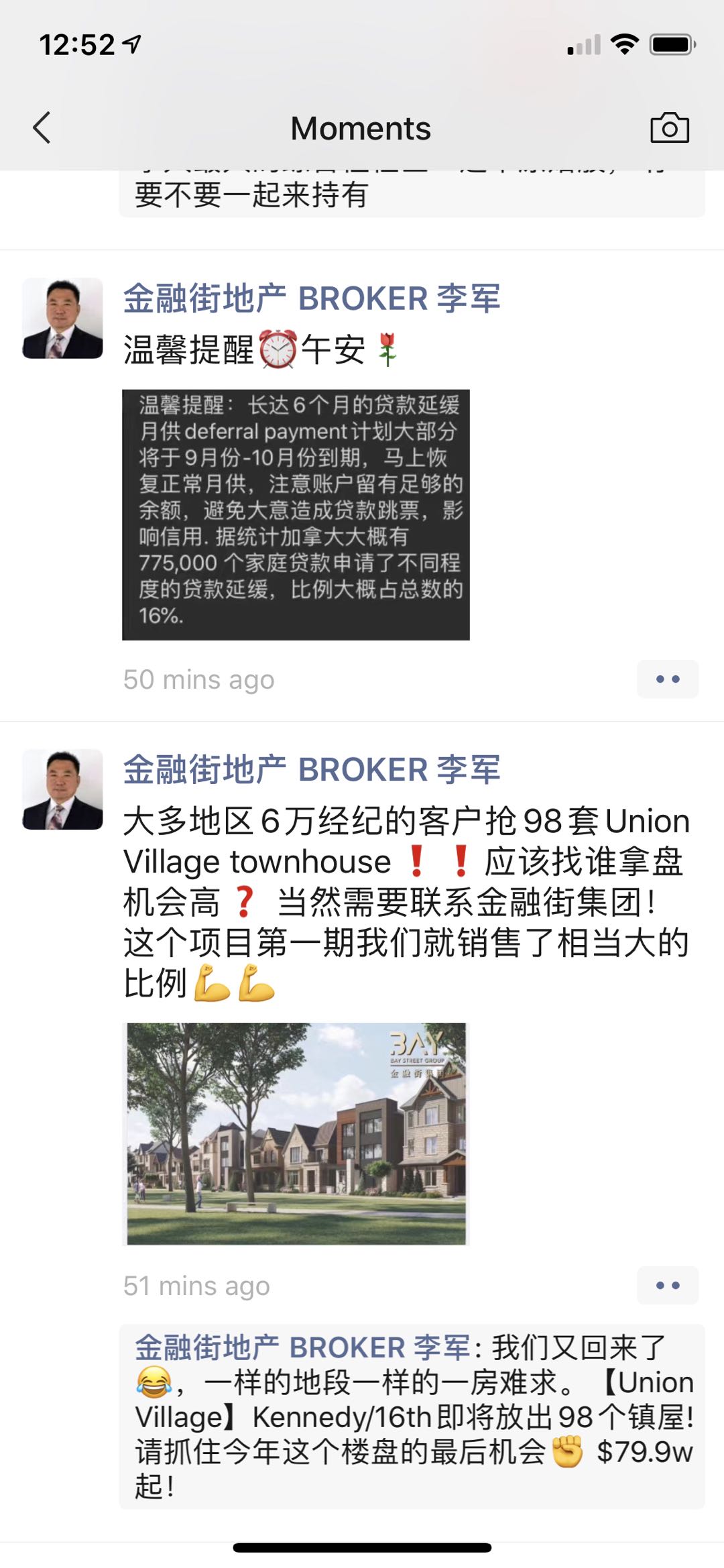Open like/comment menu for 51 mins ago post
The image size is (724, 1568).
[x=667, y=1286]
